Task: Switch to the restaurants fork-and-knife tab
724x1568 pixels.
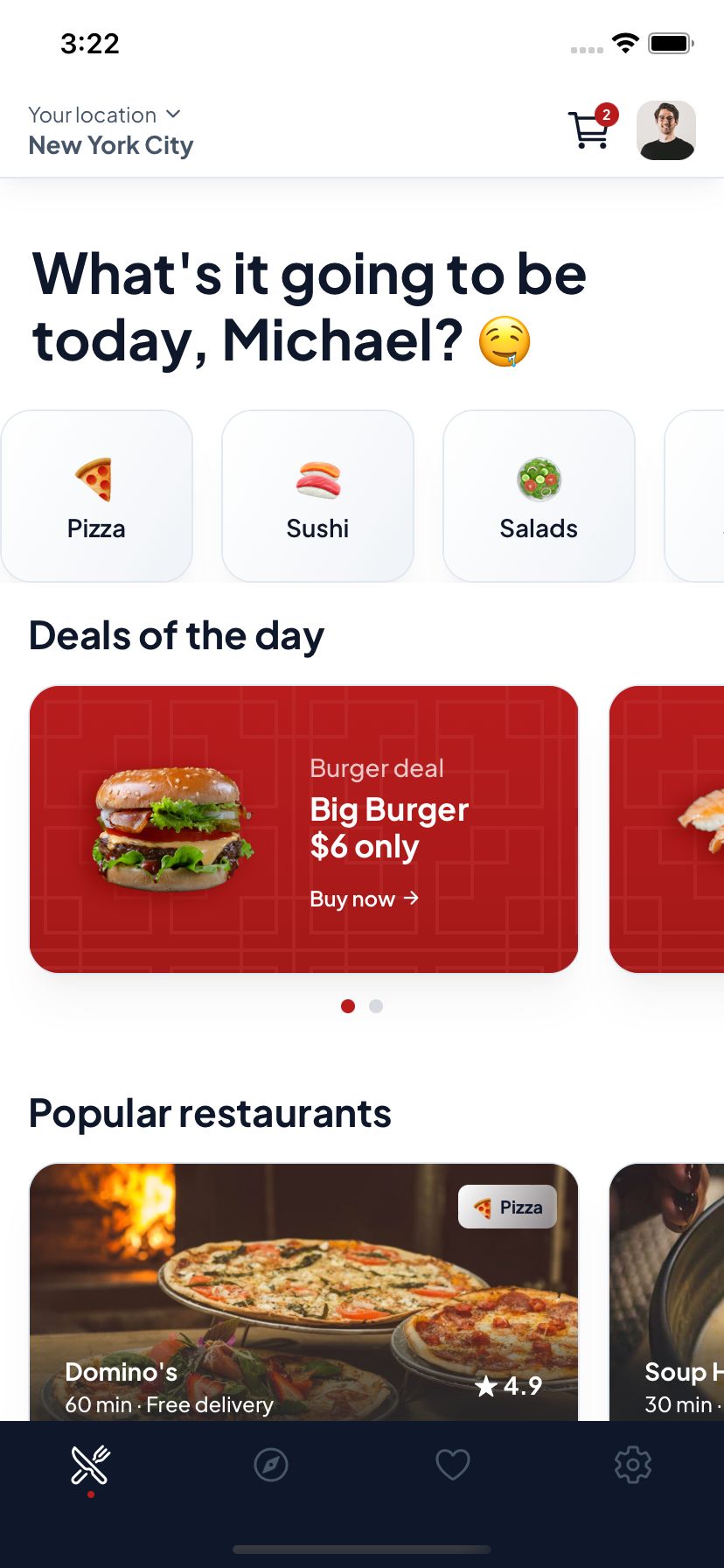Action: tap(90, 1465)
